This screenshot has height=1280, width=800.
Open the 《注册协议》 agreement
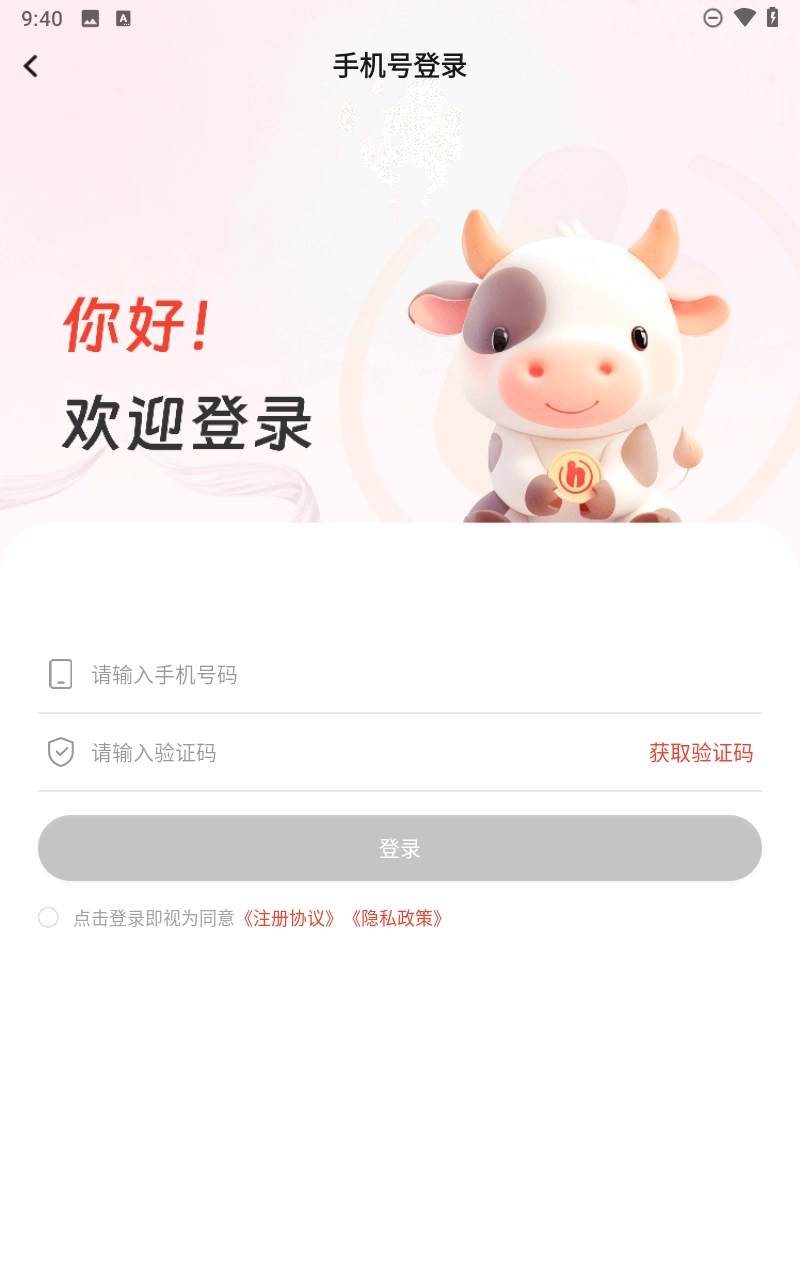(x=288, y=918)
